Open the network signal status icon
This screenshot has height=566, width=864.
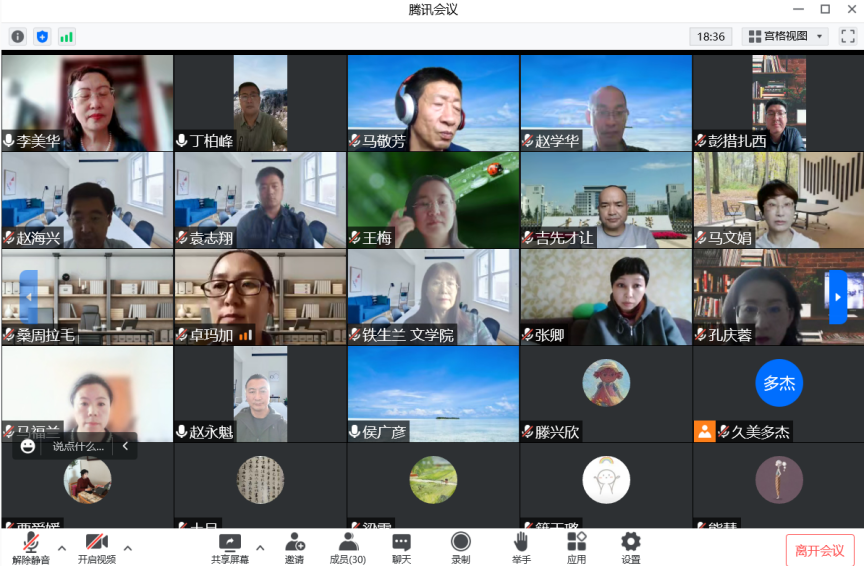click(x=67, y=36)
